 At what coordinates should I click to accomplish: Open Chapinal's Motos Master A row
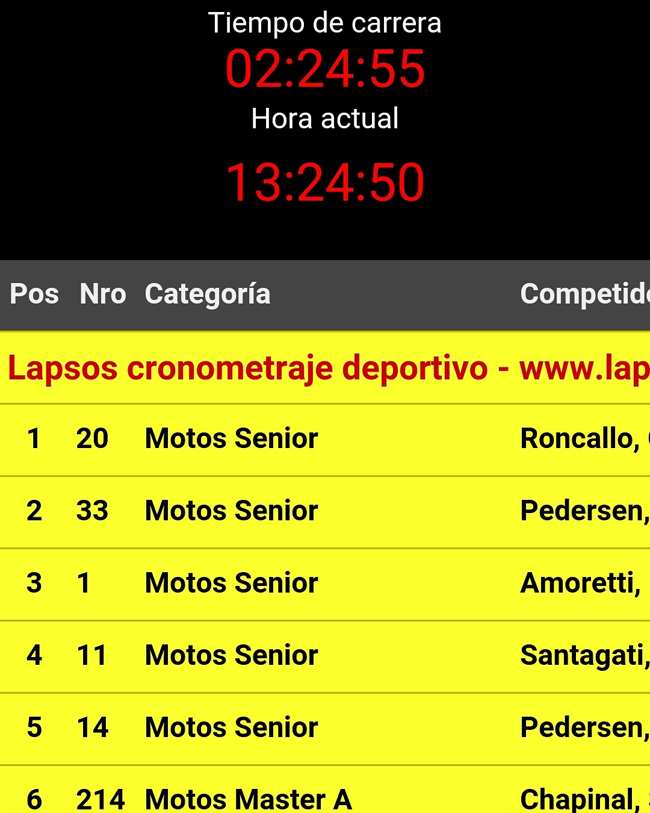325,798
